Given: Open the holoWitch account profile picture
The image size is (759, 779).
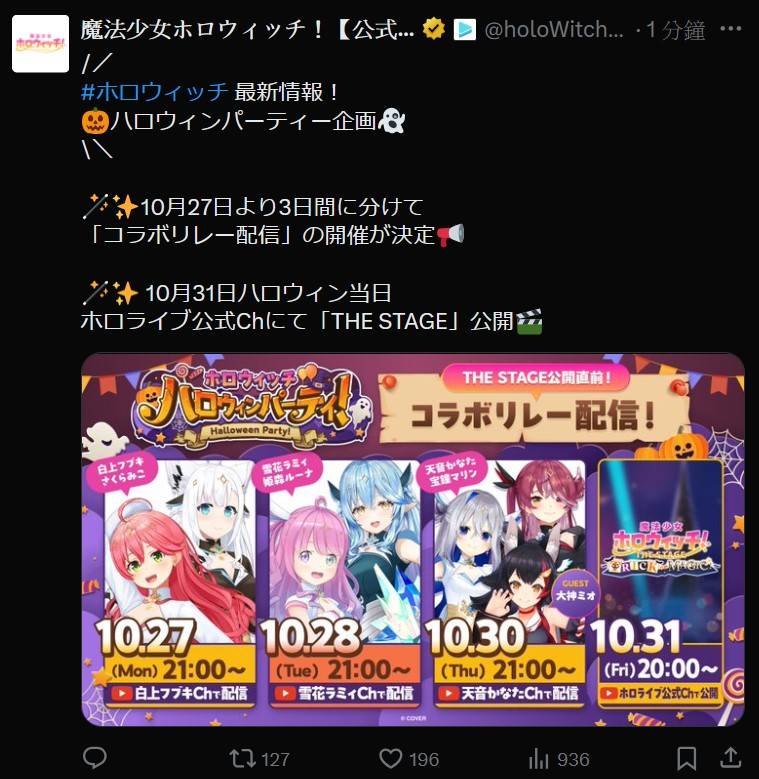Looking at the screenshot, I should click(x=41, y=44).
